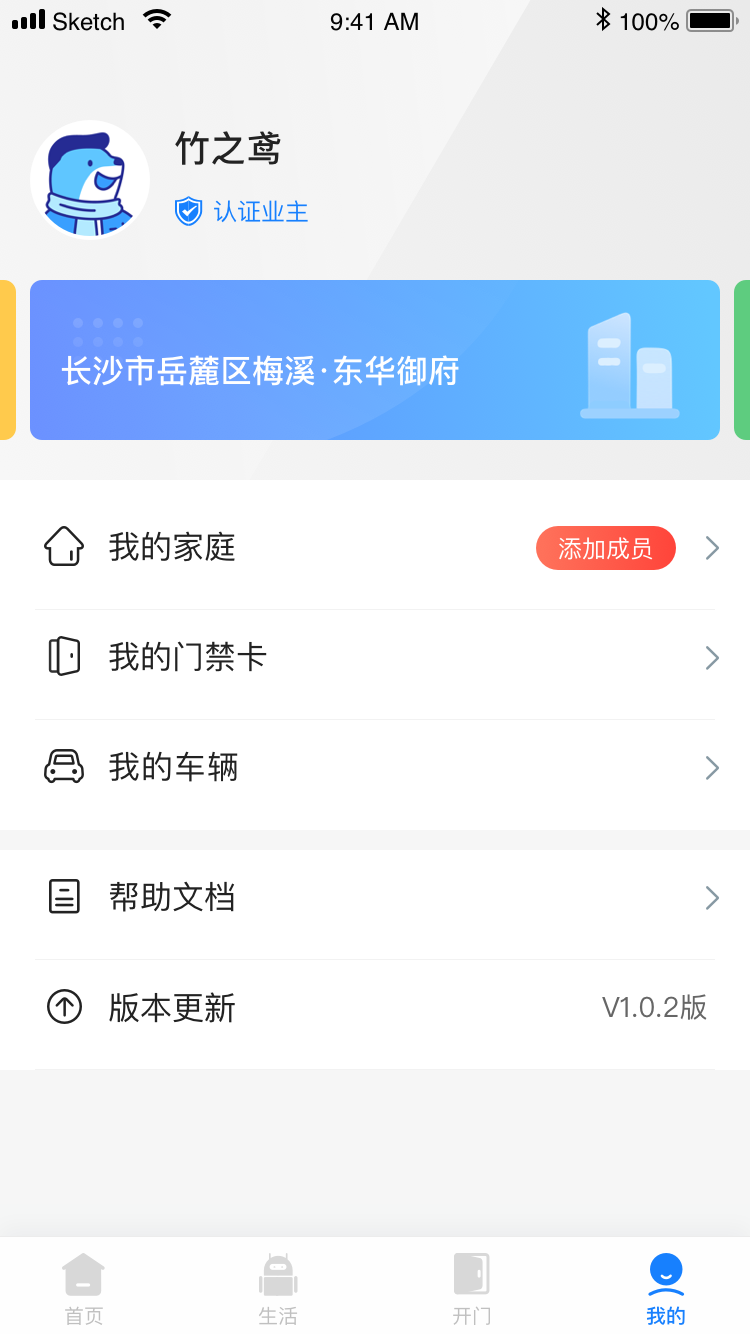Select the 开门 door icon in bottom bar
750x1334 pixels.
pos(472,1272)
